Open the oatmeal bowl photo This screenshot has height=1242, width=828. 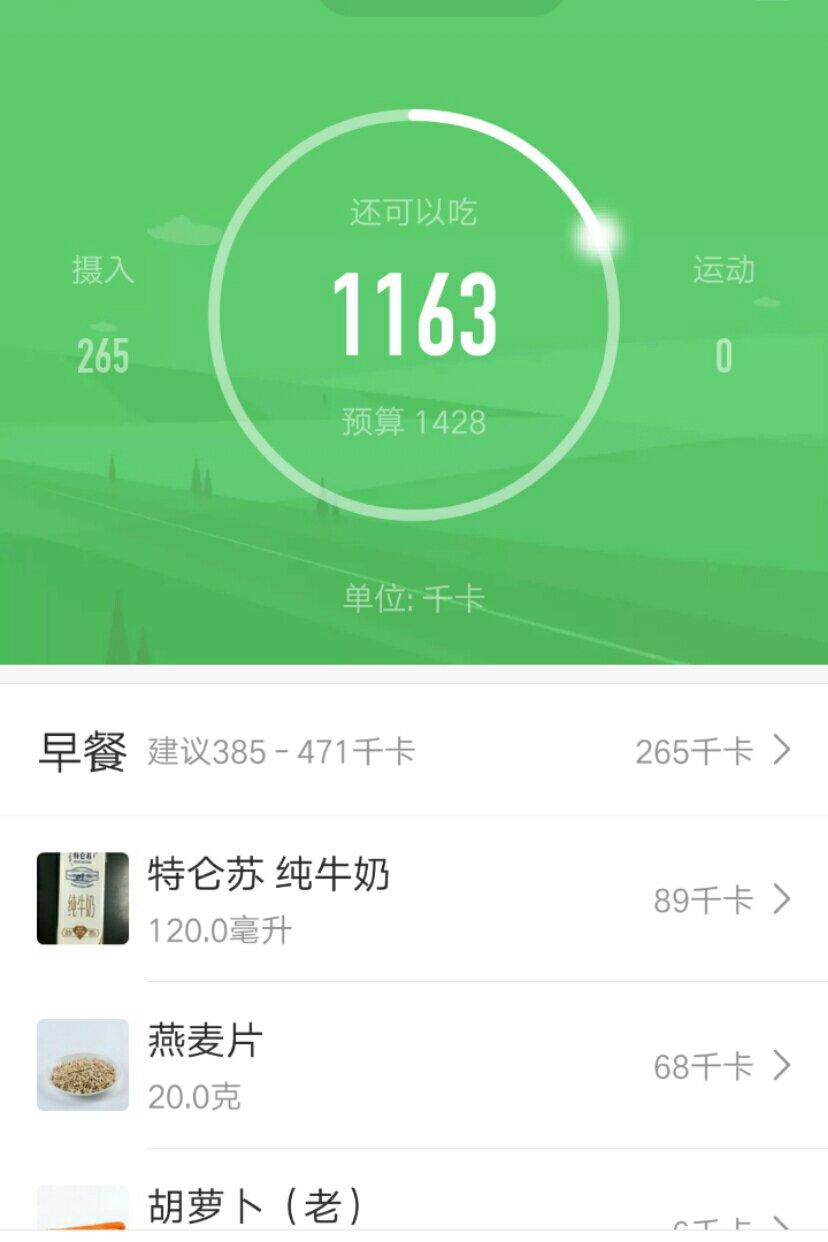point(81,1063)
